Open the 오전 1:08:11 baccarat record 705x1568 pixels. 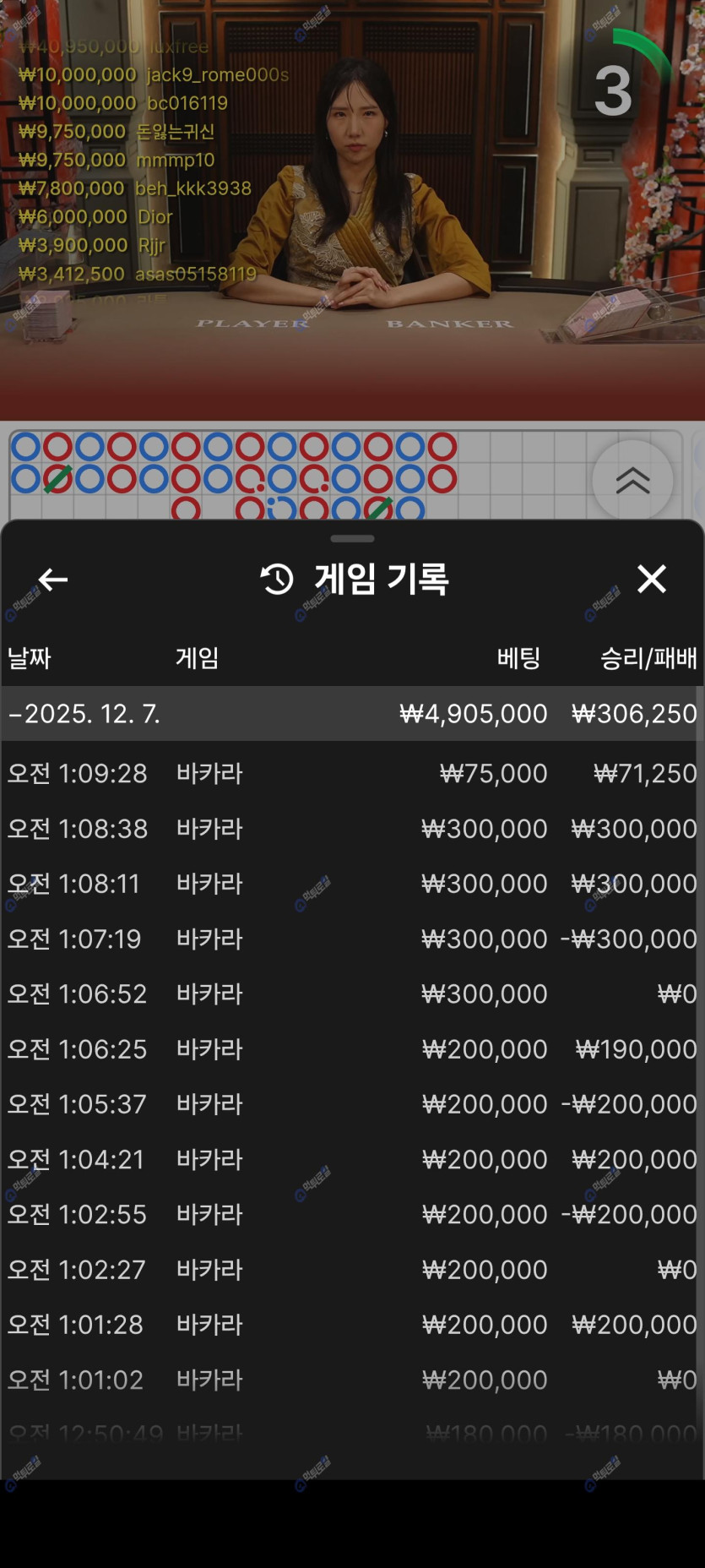(352, 884)
